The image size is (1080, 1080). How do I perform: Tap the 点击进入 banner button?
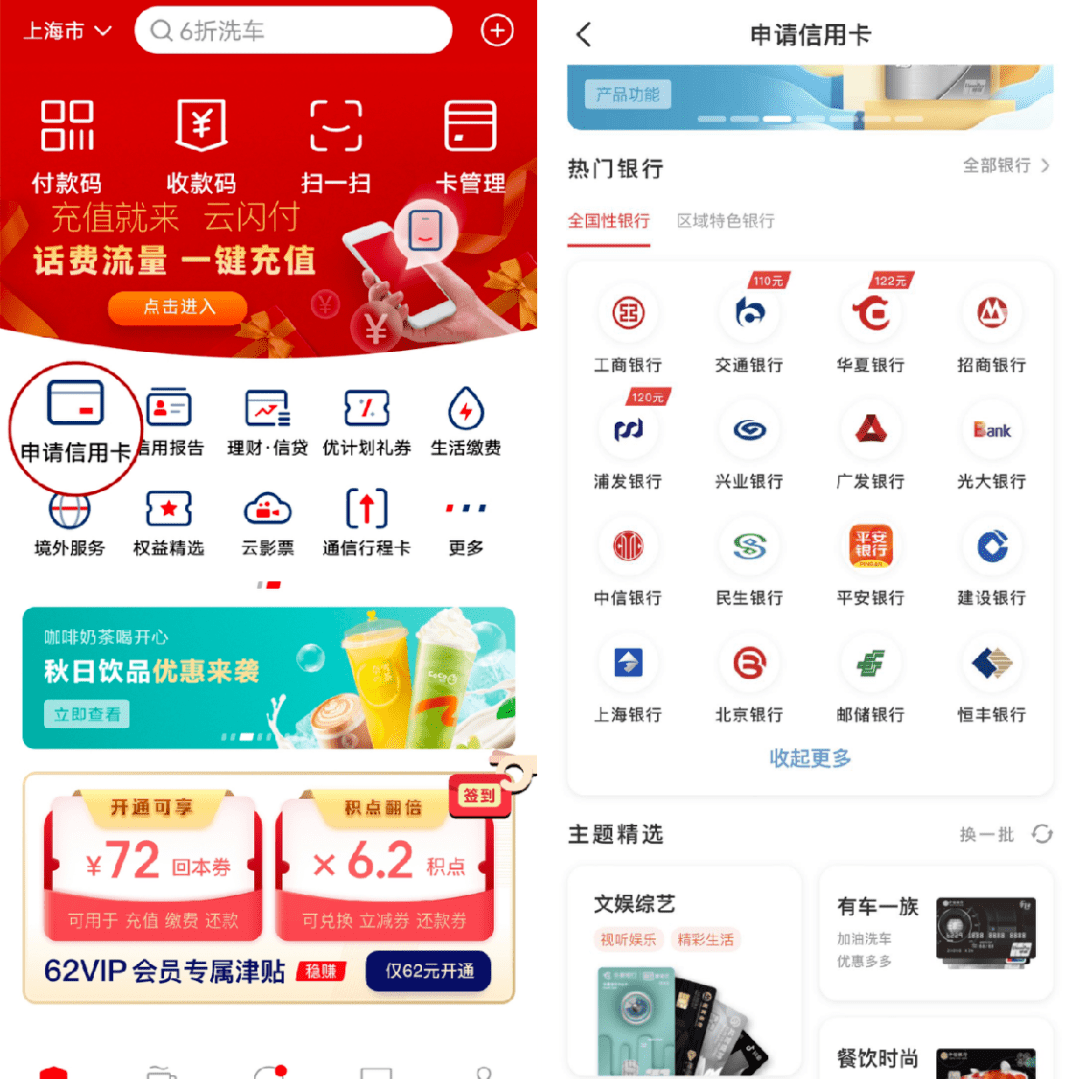point(178,307)
